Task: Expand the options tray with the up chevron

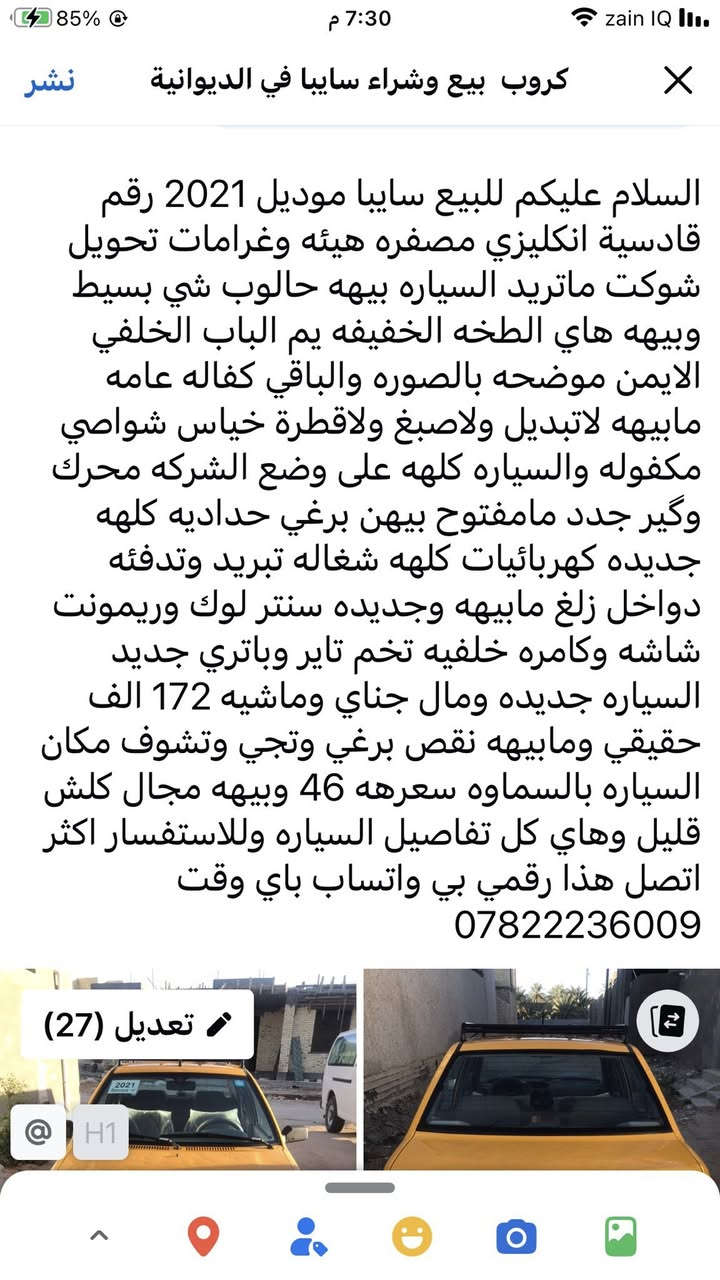Action: click(x=98, y=1238)
